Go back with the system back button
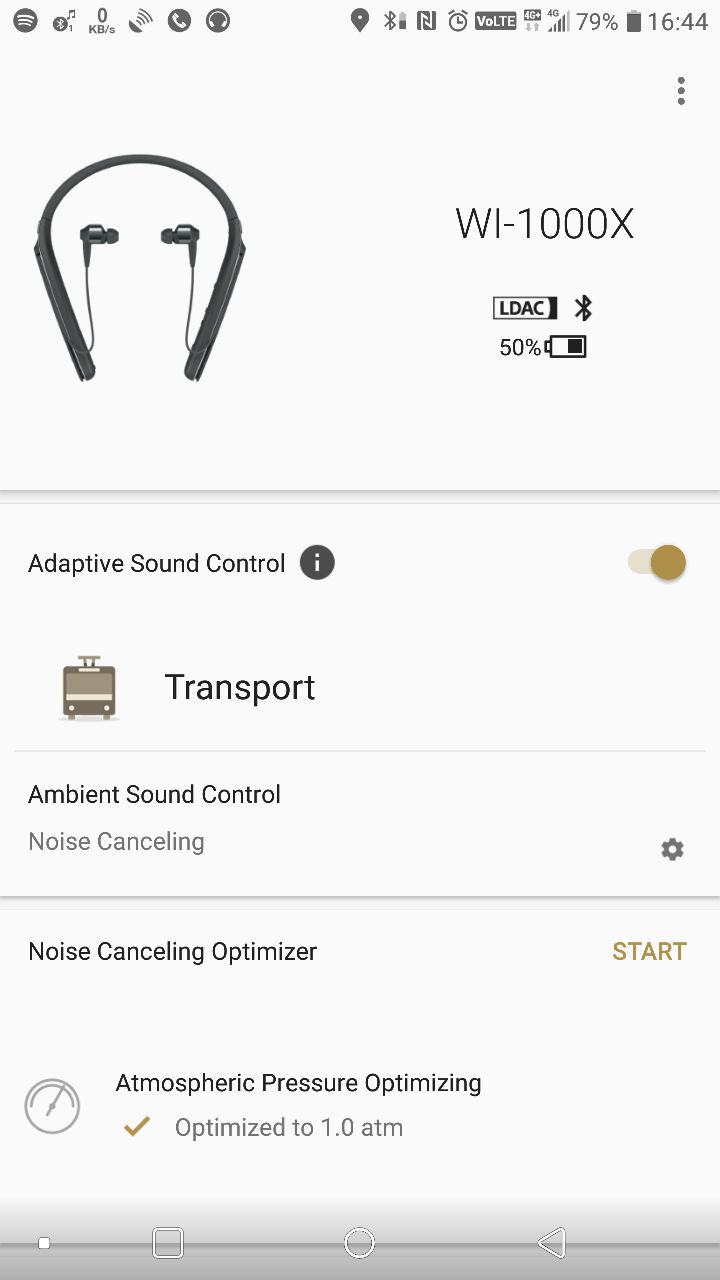 pyautogui.click(x=551, y=1243)
